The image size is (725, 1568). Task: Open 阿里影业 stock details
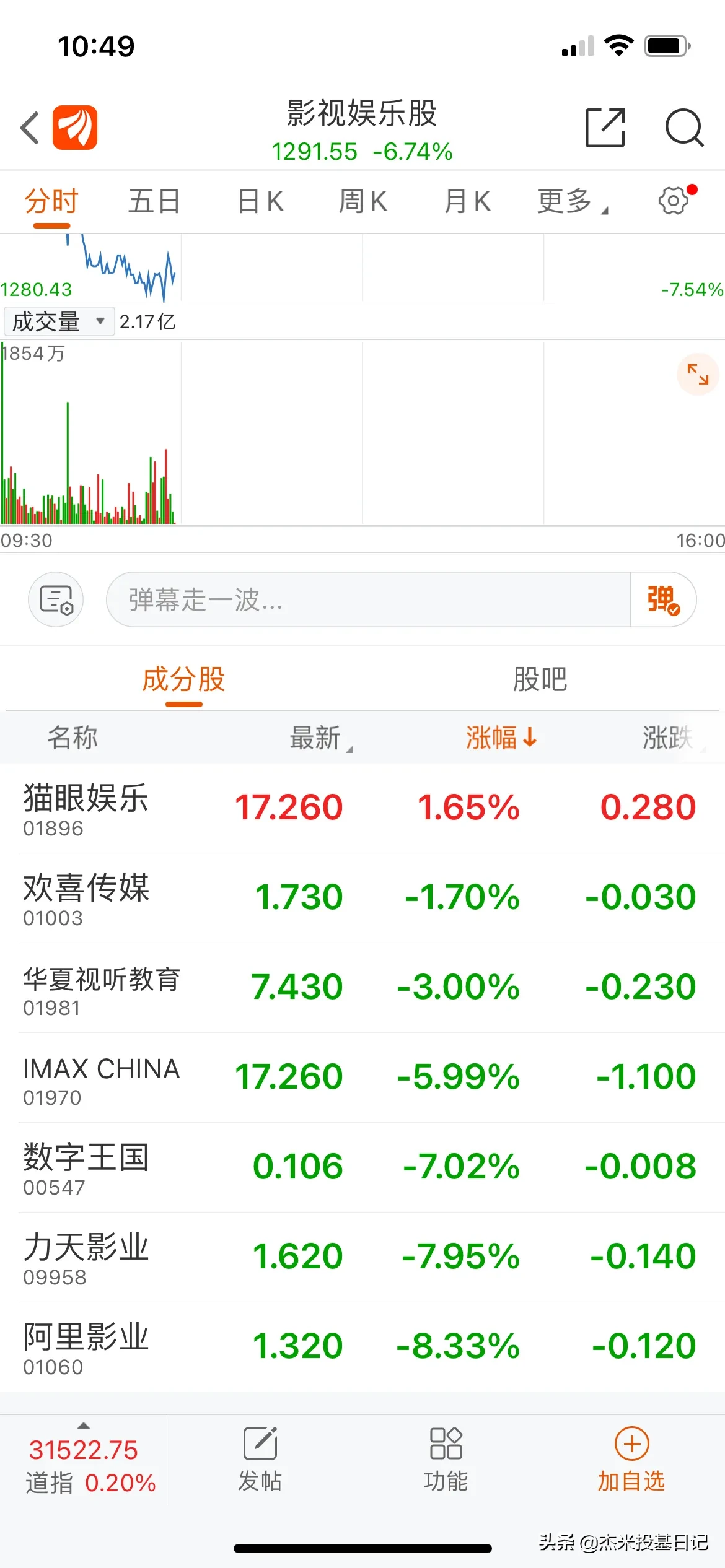pos(362,1346)
